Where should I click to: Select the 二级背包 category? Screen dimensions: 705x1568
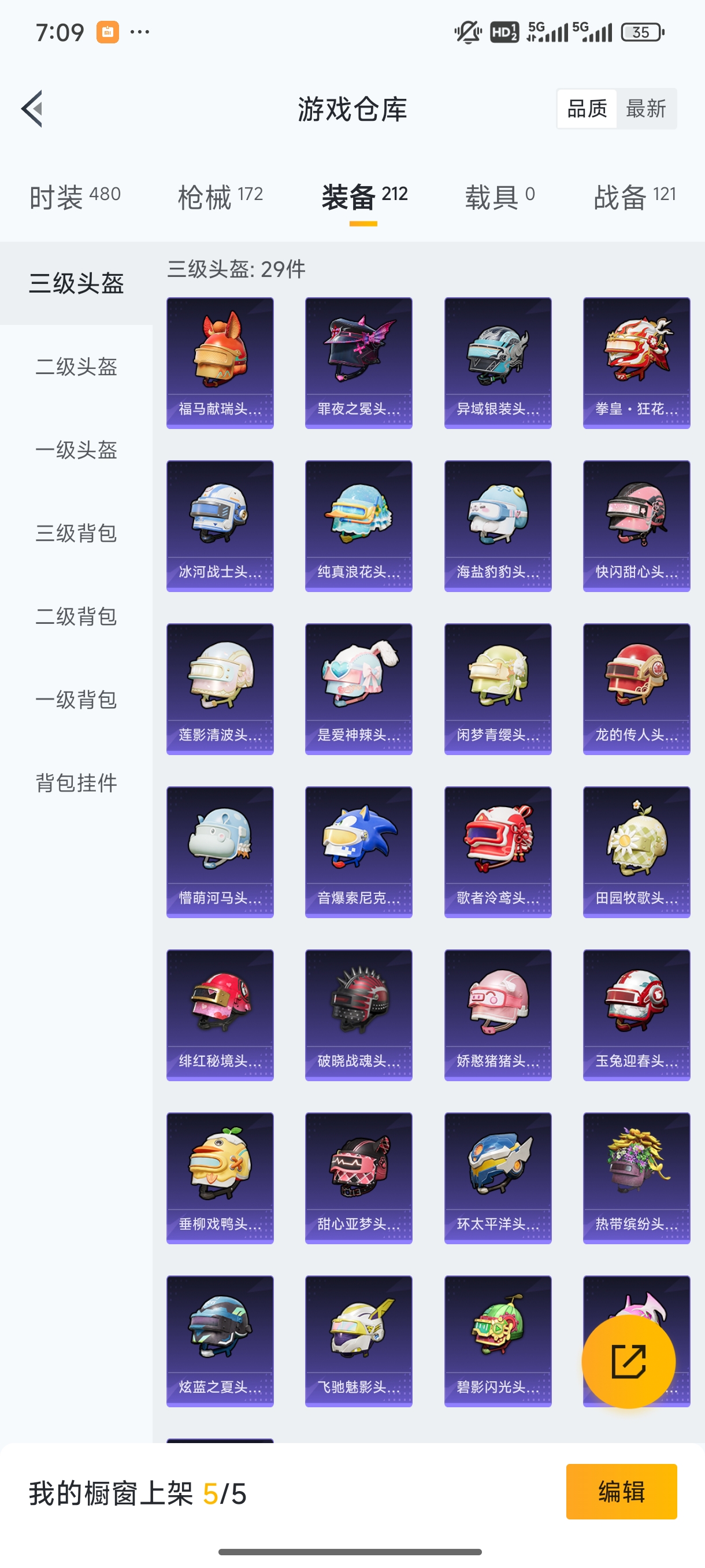(x=76, y=616)
